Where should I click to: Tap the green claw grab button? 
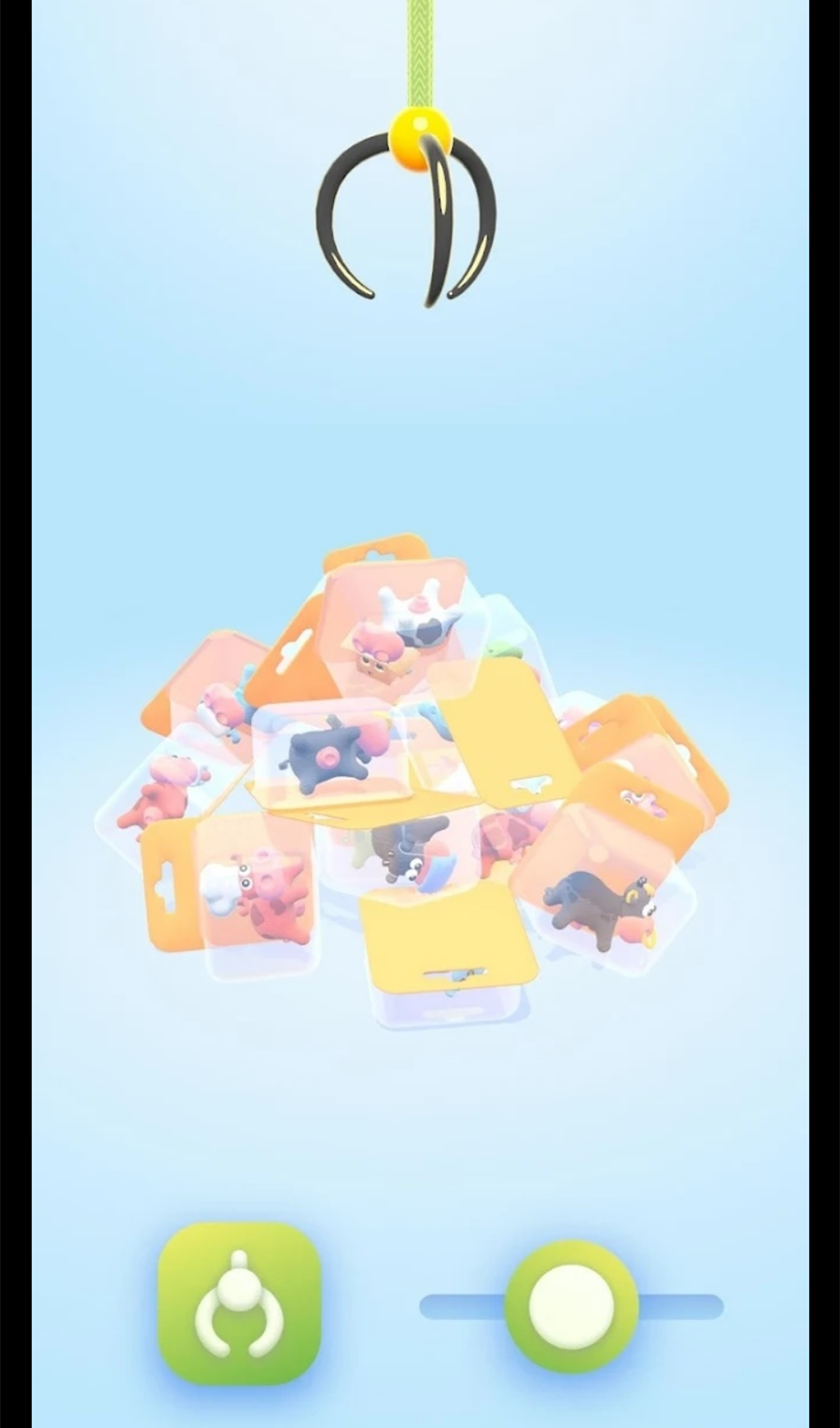239,1303
